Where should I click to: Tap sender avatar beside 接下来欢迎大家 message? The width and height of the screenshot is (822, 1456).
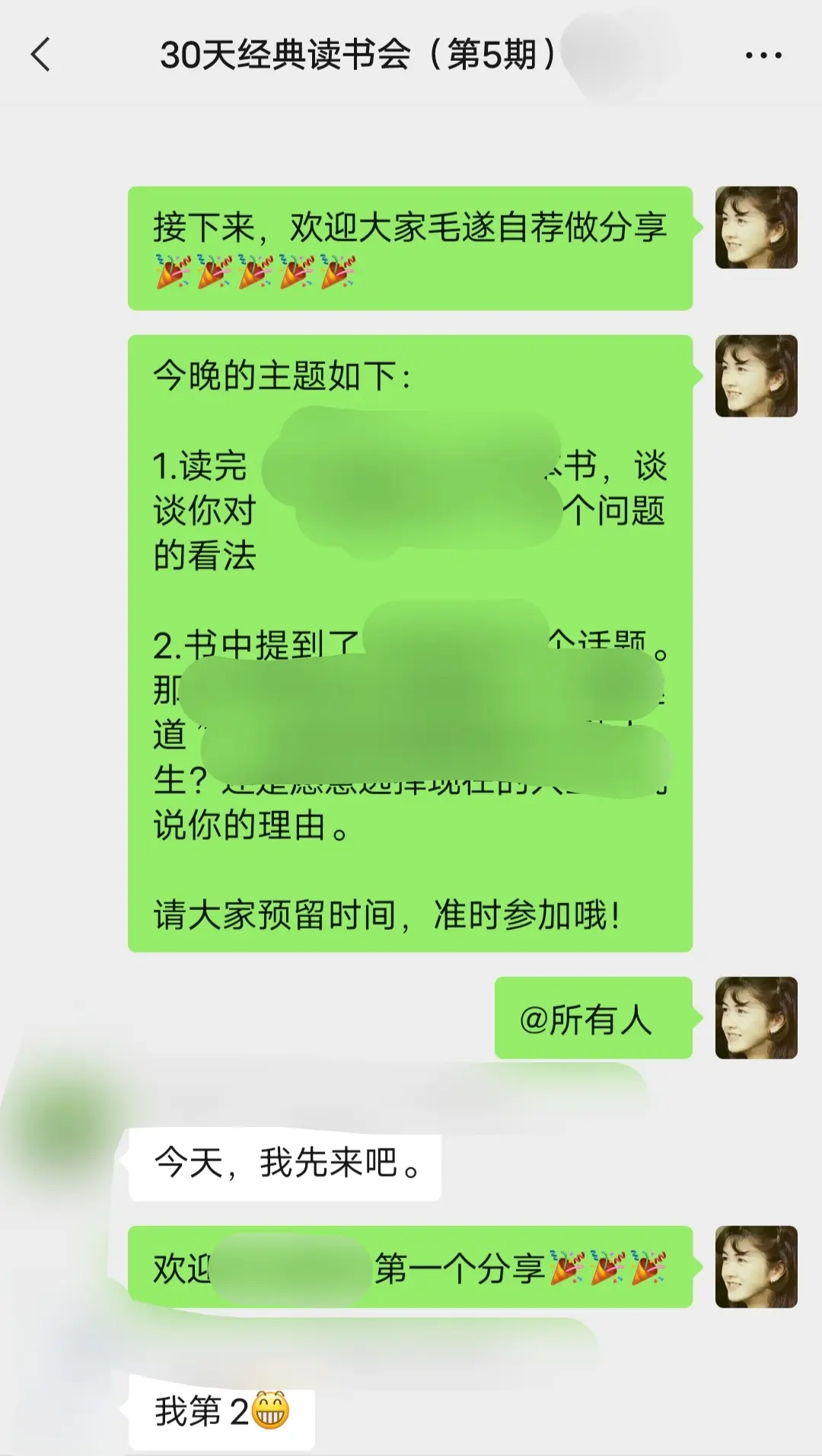click(x=756, y=228)
